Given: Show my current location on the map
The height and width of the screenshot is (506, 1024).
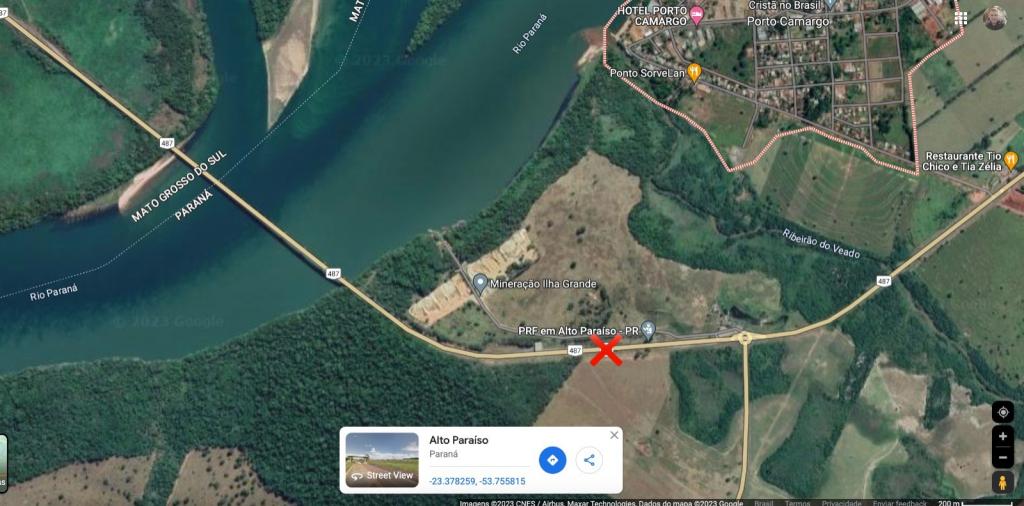Looking at the screenshot, I should click(1003, 411).
